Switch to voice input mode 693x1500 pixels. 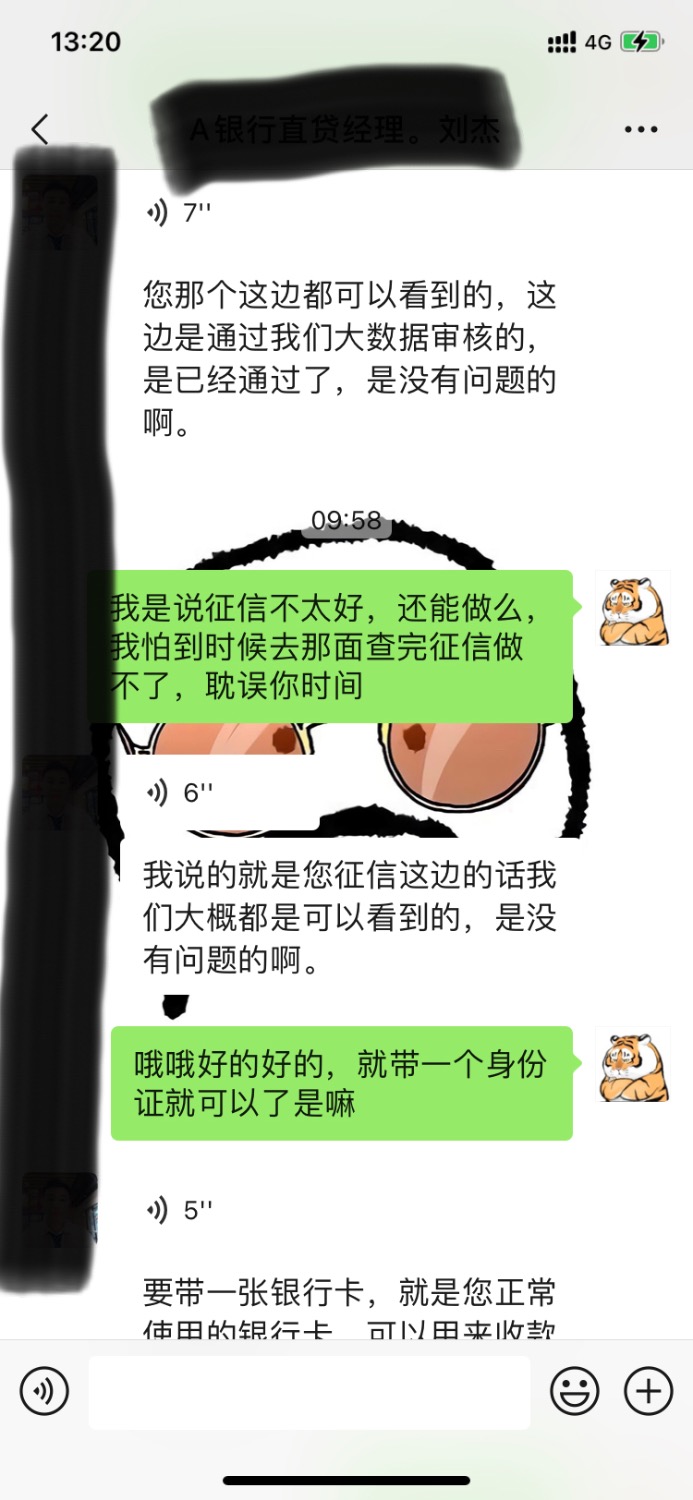click(x=44, y=1391)
